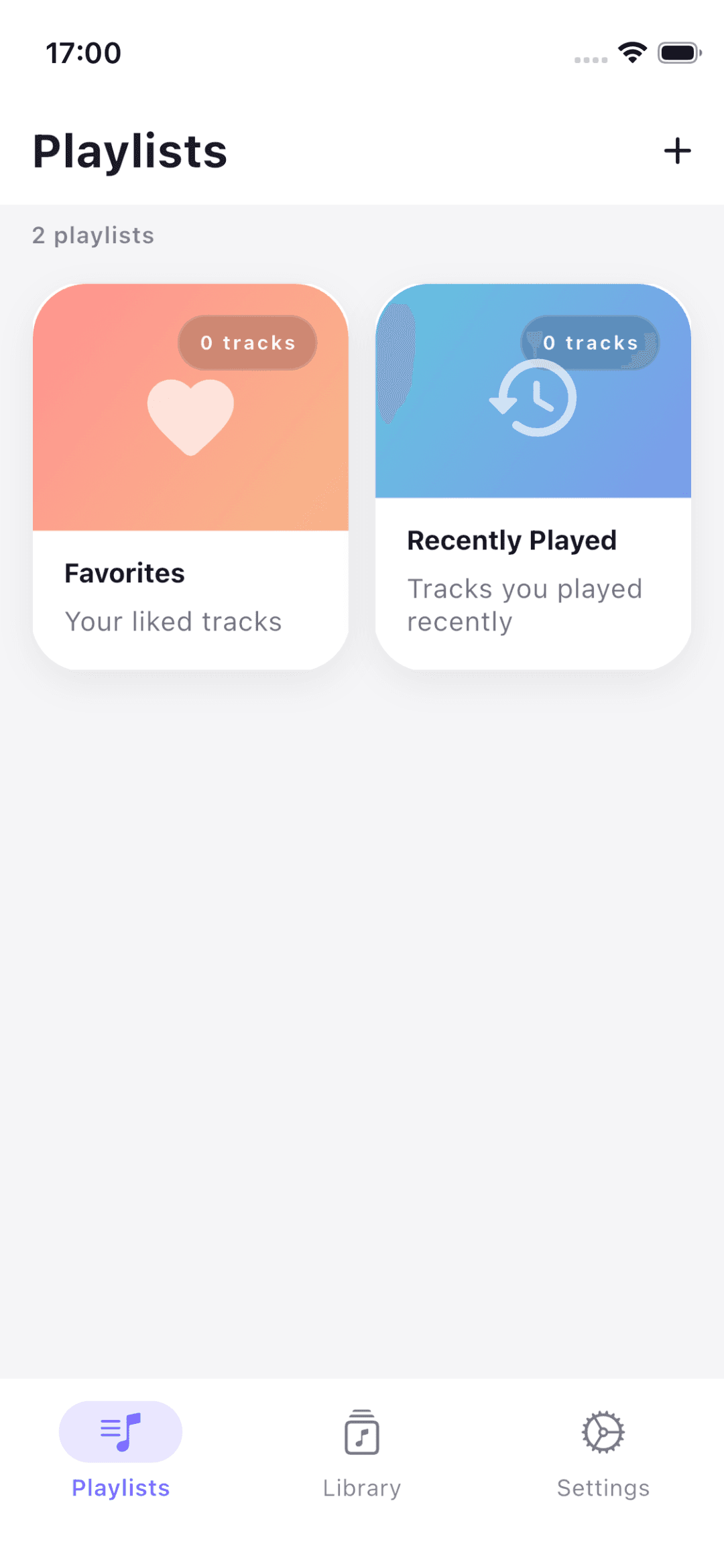Click 'Tracks you played recently' subtitle
Screen dimensions: 724x1568
[x=524, y=604]
